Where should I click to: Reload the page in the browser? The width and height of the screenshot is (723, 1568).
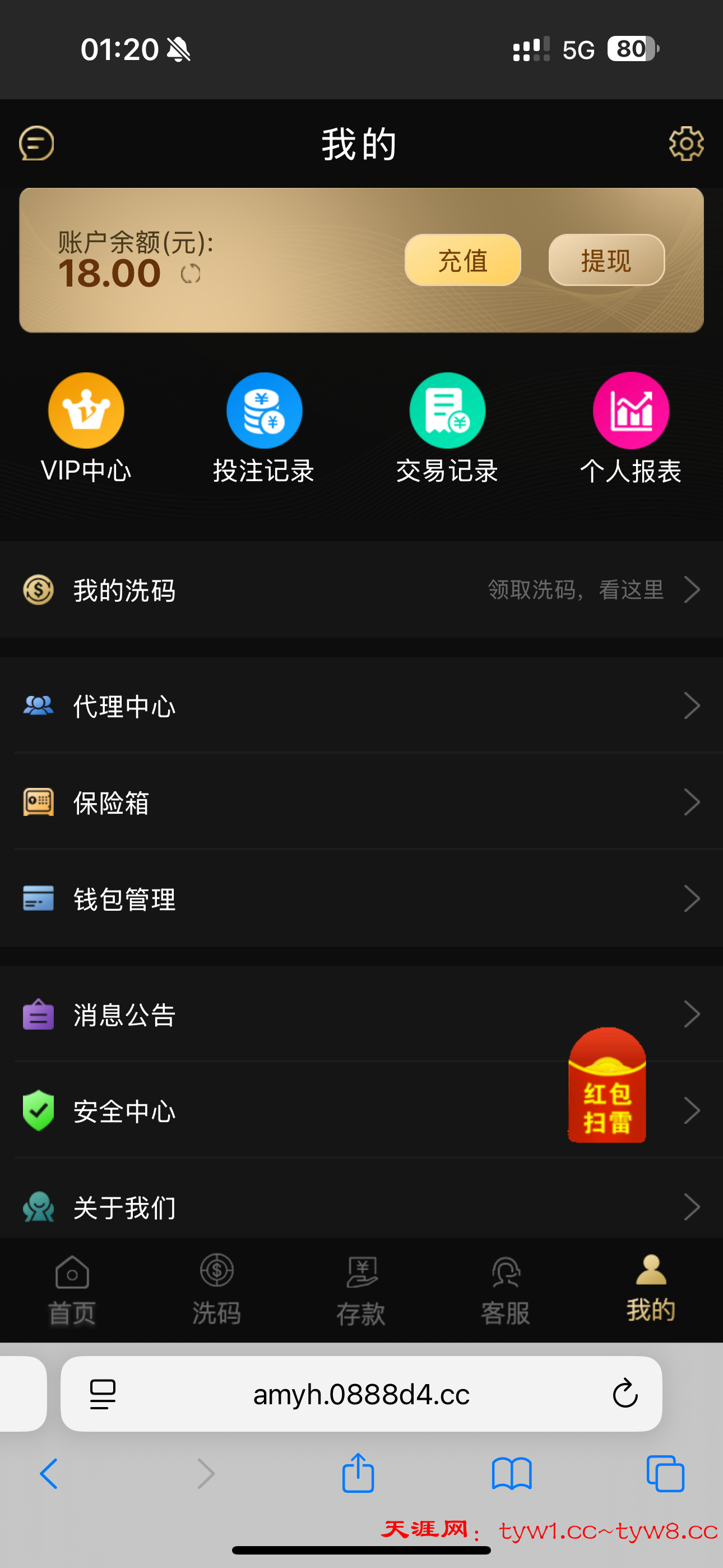click(x=624, y=1393)
